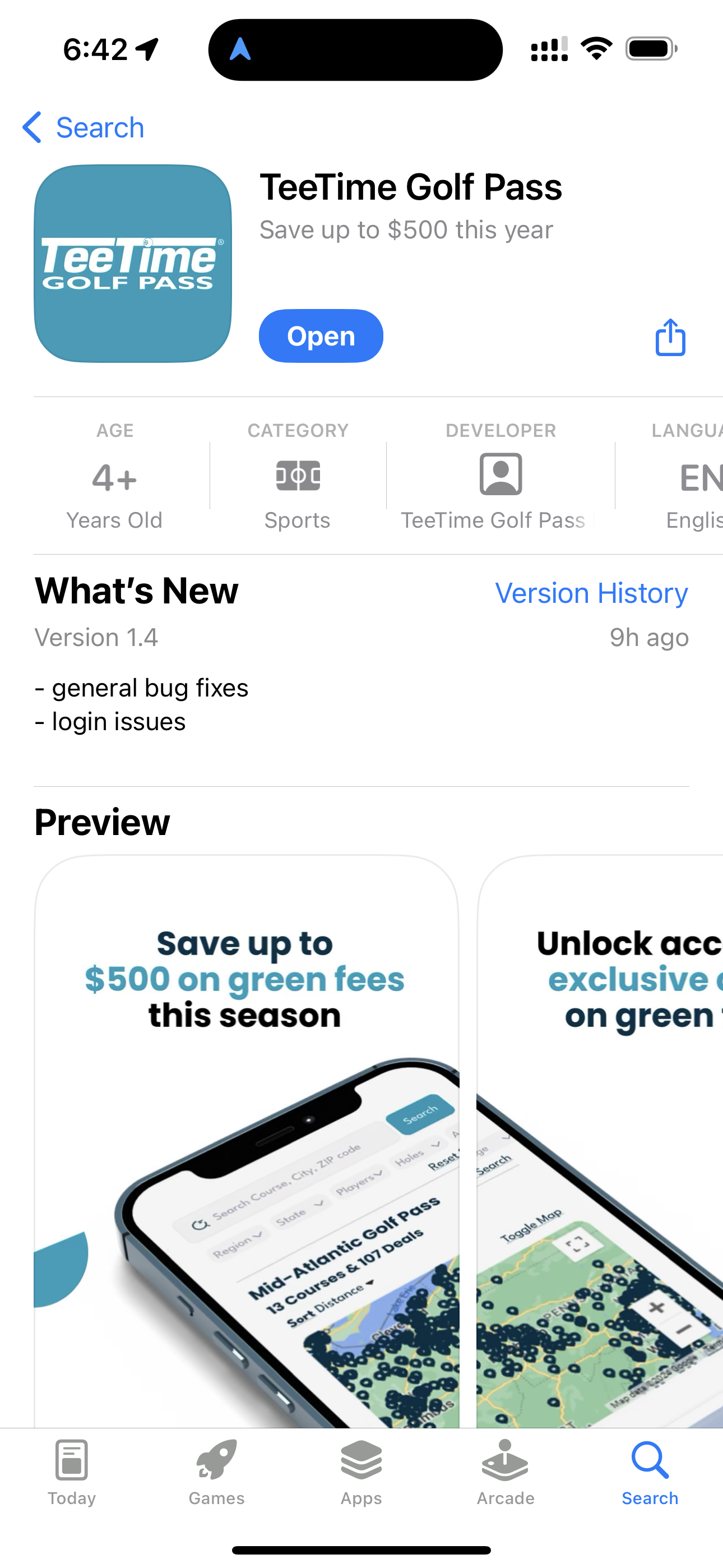723x1568 pixels.
Task: Switch to the Apps tab
Action: tap(361, 1472)
